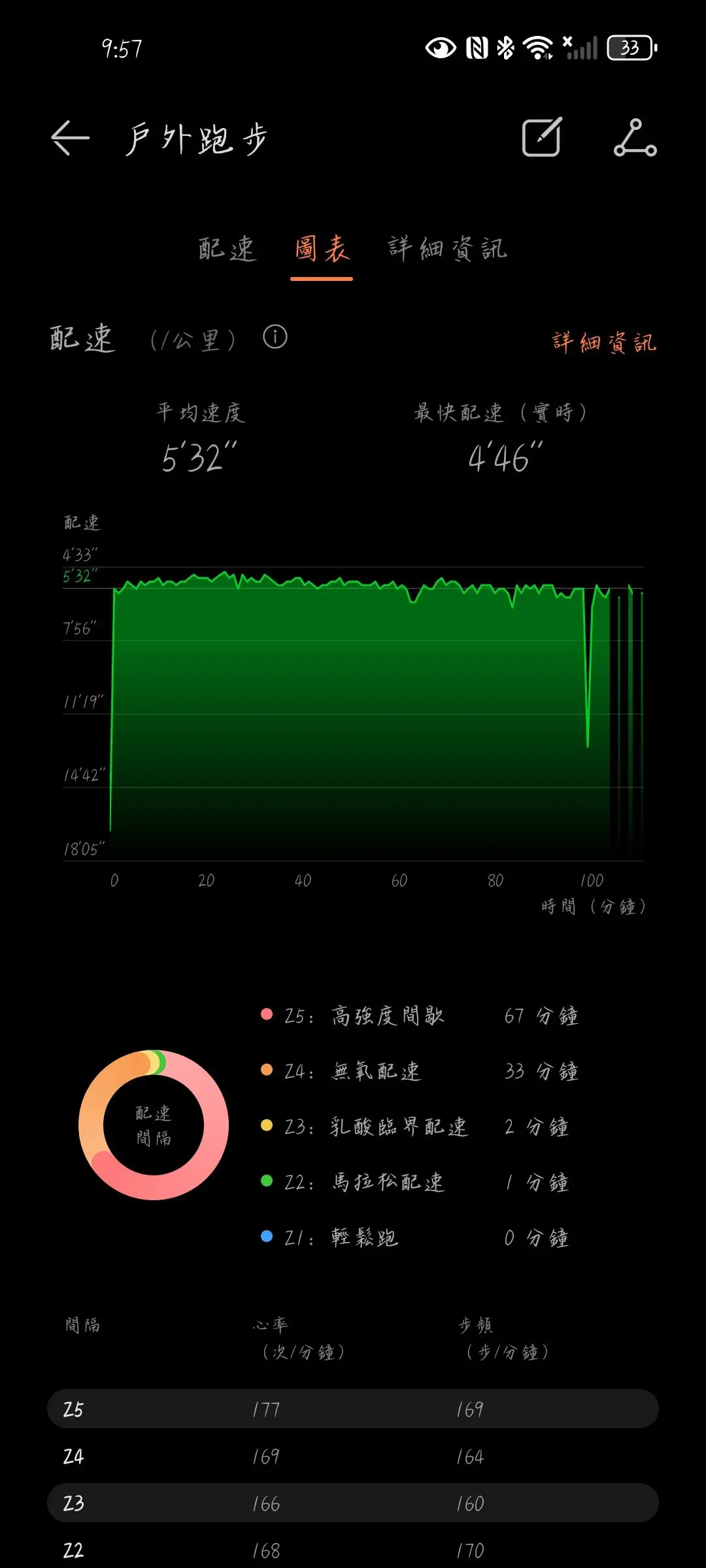The image size is (706, 1568).
Task: Go back from 戶外跑步 screen
Action: pyautogui.click(x=70, y=138)
